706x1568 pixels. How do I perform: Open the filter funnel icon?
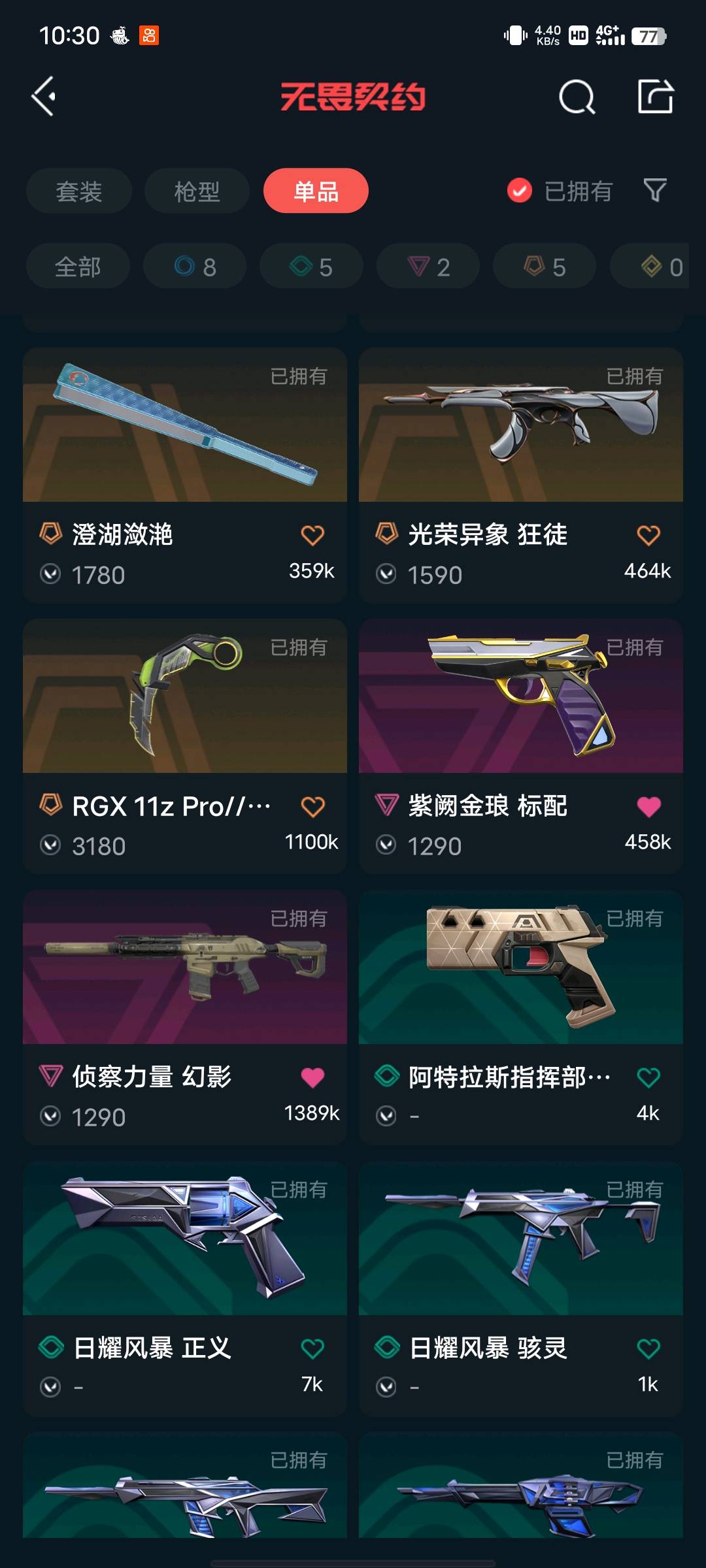(654, 190)
